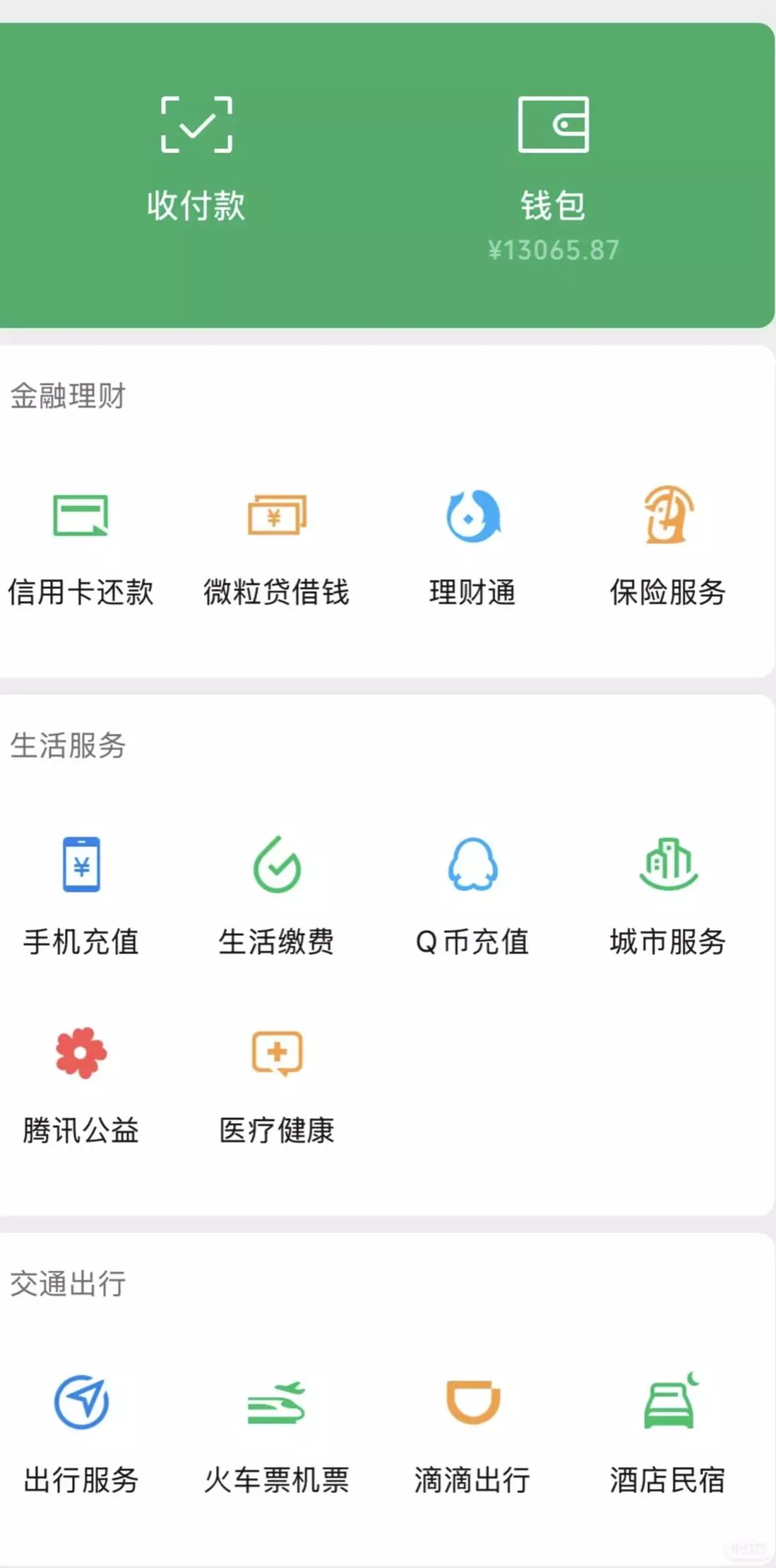The image size is (776, 1568).
Task: Open 酒店民宿 hotel booking
Action: click(x=668, y=1435)
